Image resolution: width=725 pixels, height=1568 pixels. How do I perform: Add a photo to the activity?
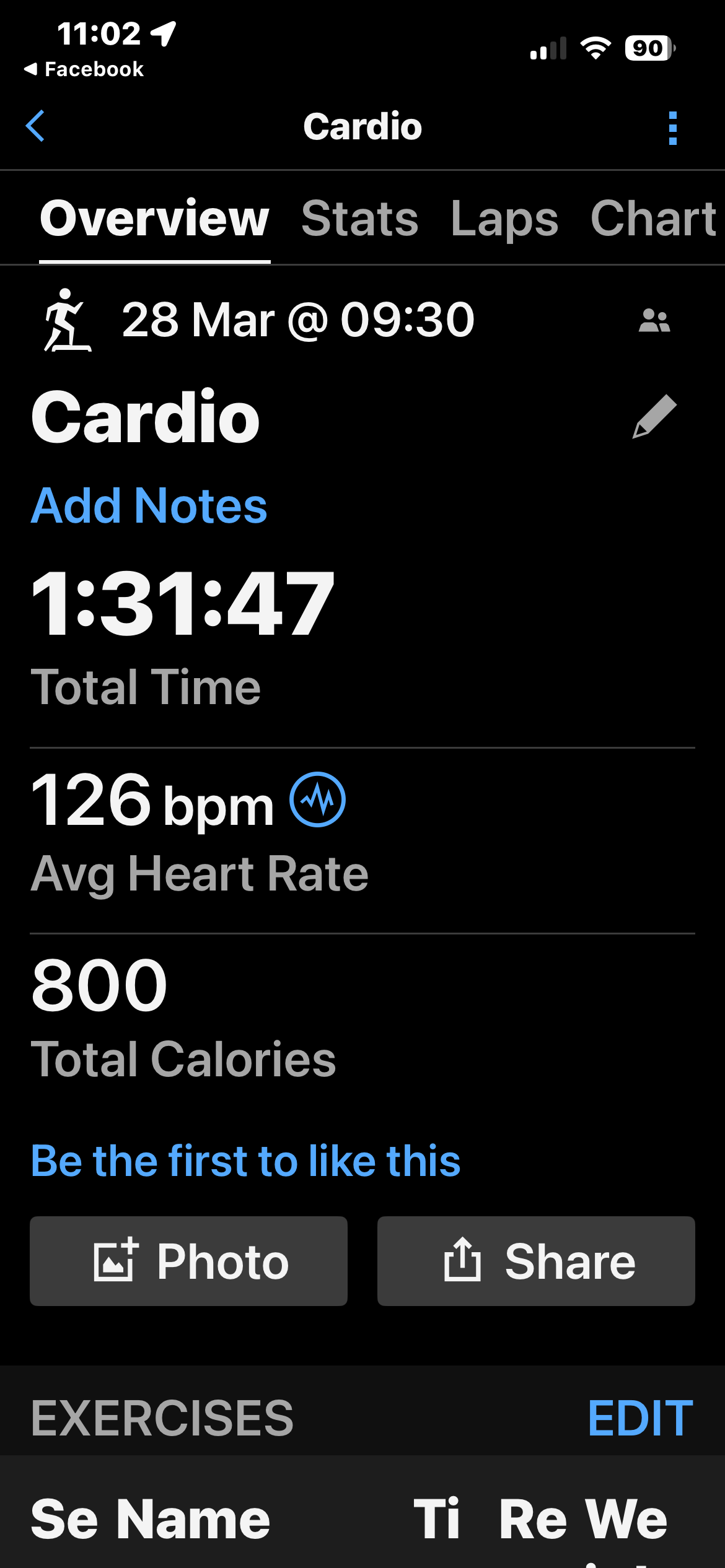[x=188, y=1261]
